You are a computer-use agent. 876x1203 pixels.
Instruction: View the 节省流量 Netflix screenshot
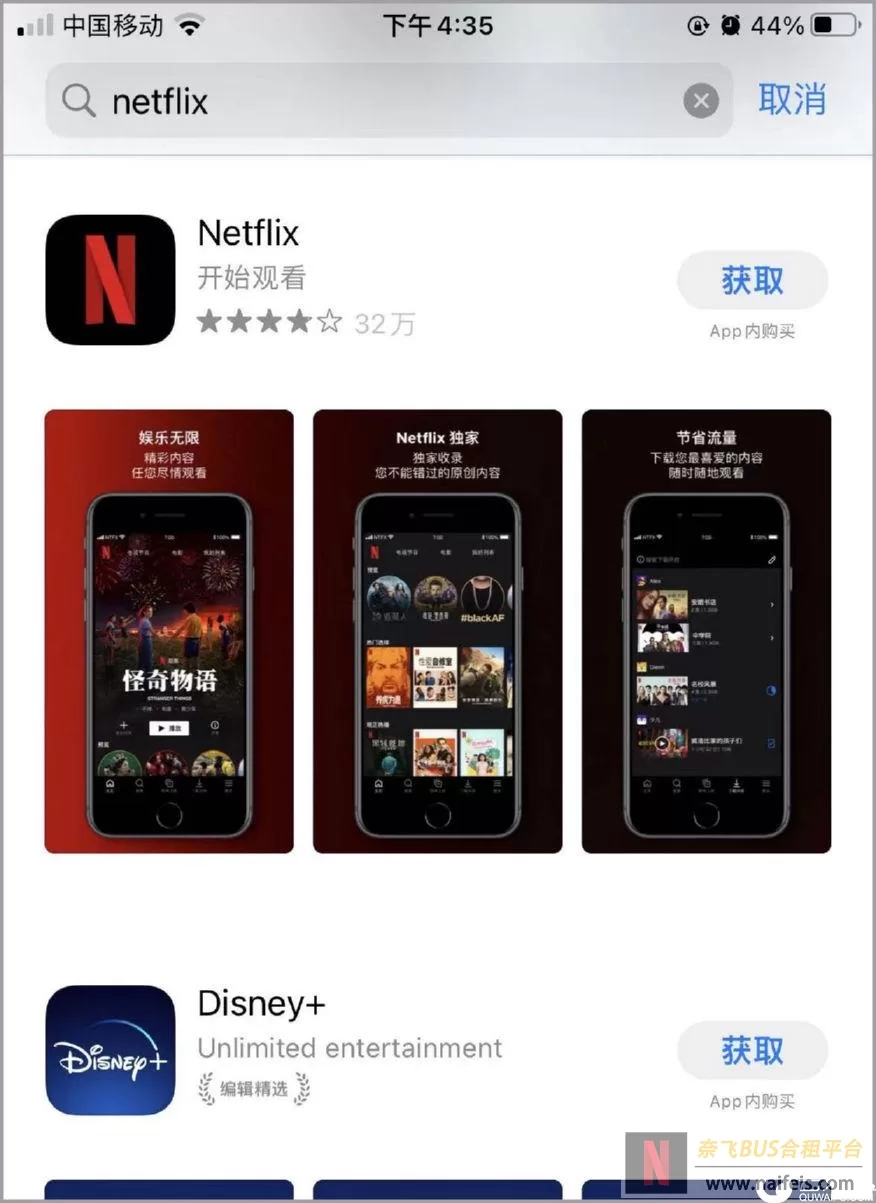coord(706,631)
